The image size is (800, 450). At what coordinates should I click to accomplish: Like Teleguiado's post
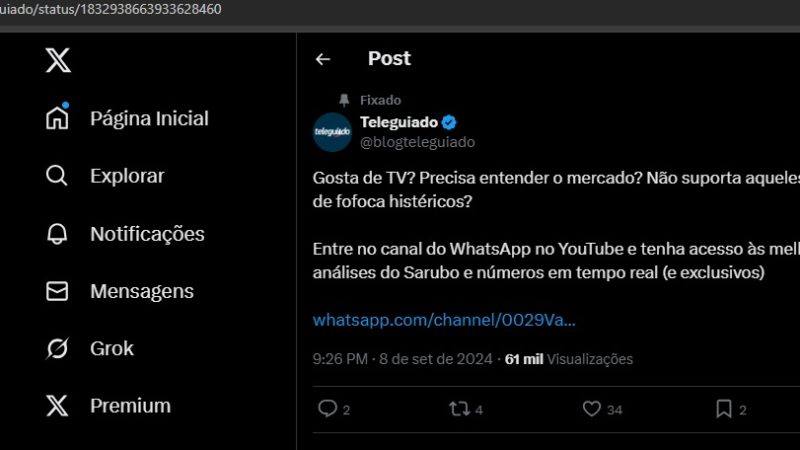(592, 409)
